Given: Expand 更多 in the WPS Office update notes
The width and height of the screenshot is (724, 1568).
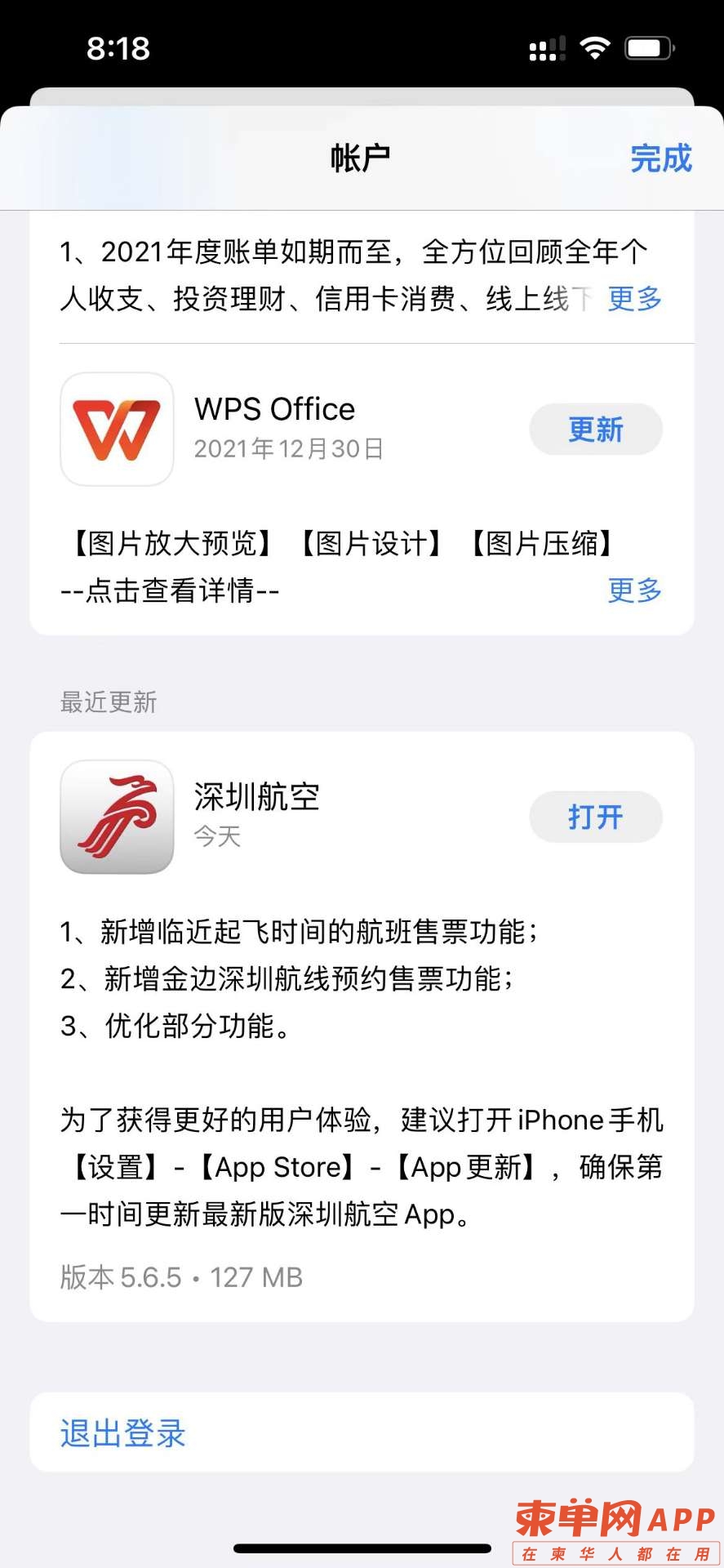Looking at the screenshot, I should (634, 590).
